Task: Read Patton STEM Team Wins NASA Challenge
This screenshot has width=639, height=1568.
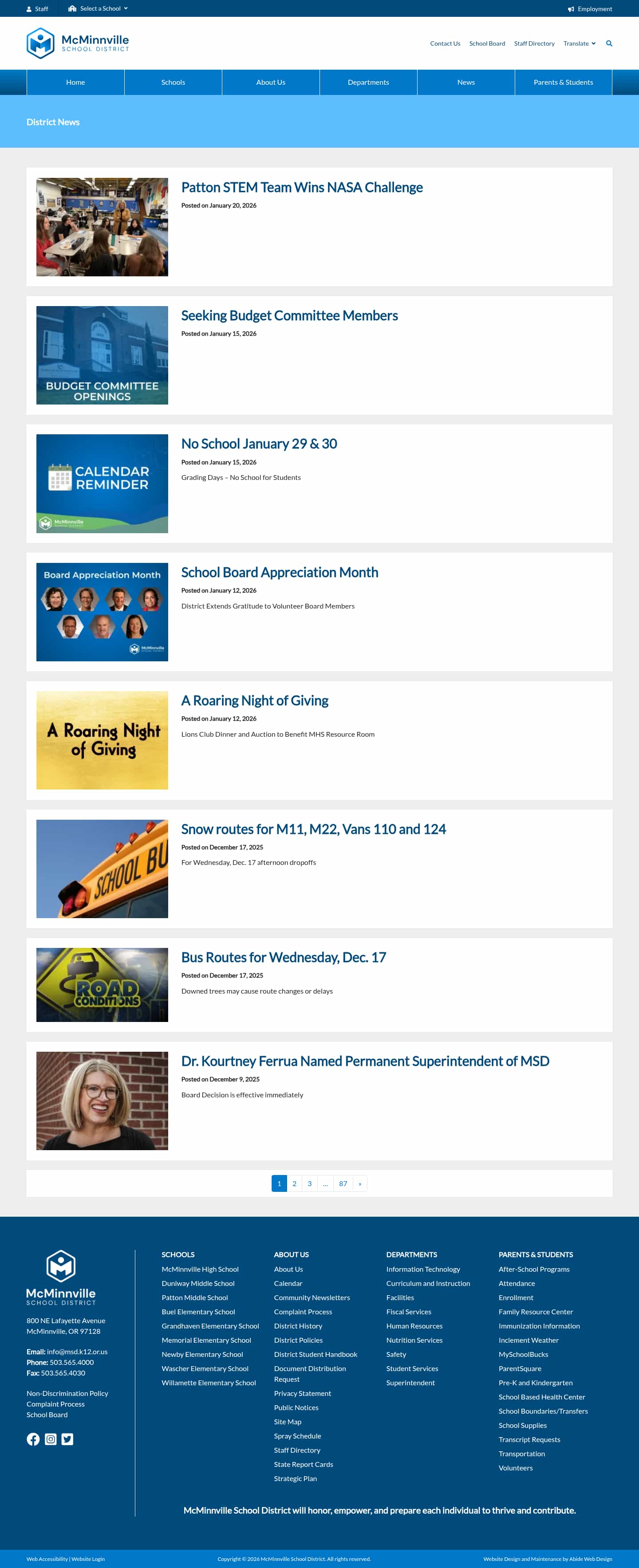Action: click(302, 188)
